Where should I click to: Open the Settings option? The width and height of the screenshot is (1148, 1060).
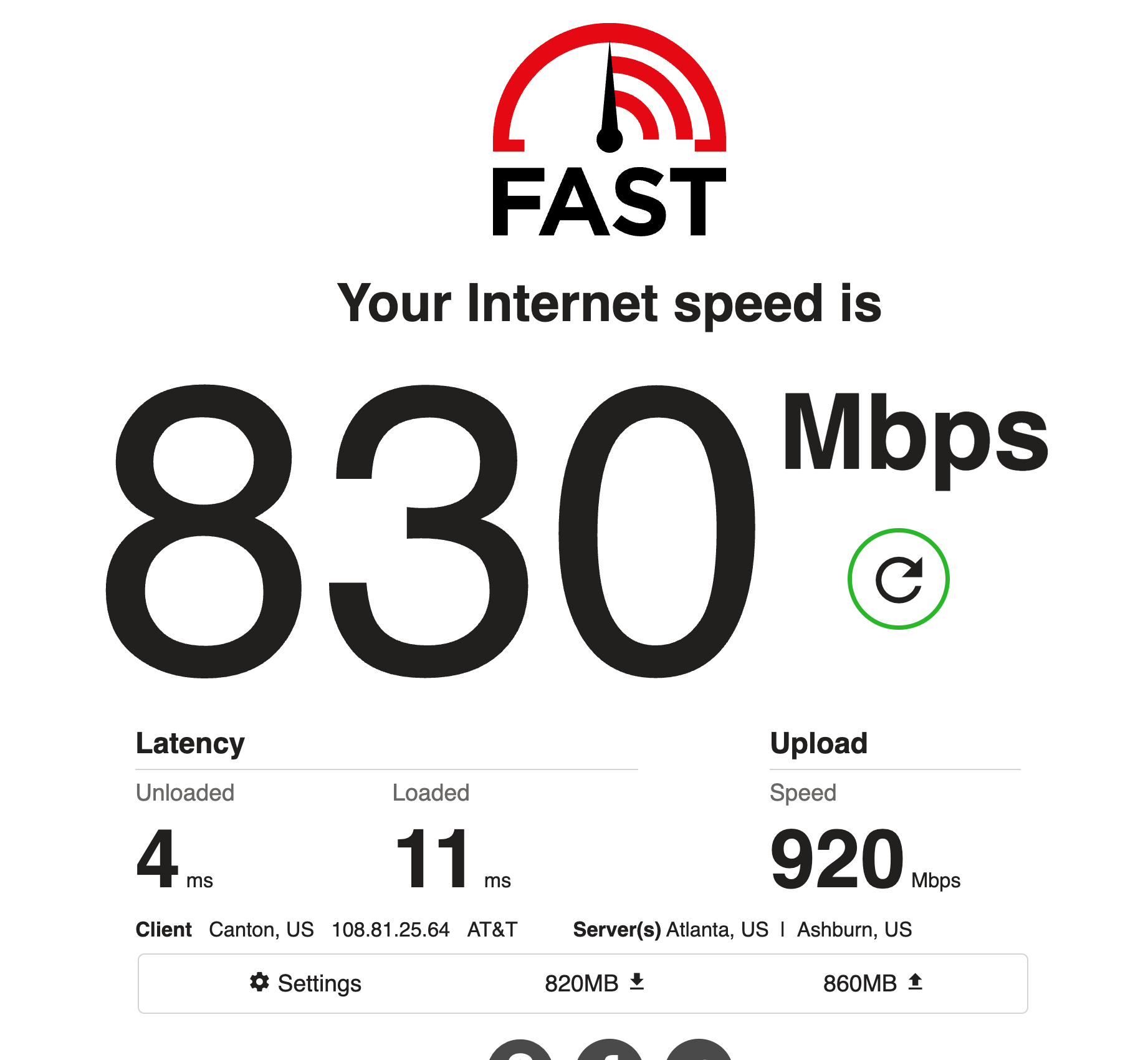click(305, 983)
